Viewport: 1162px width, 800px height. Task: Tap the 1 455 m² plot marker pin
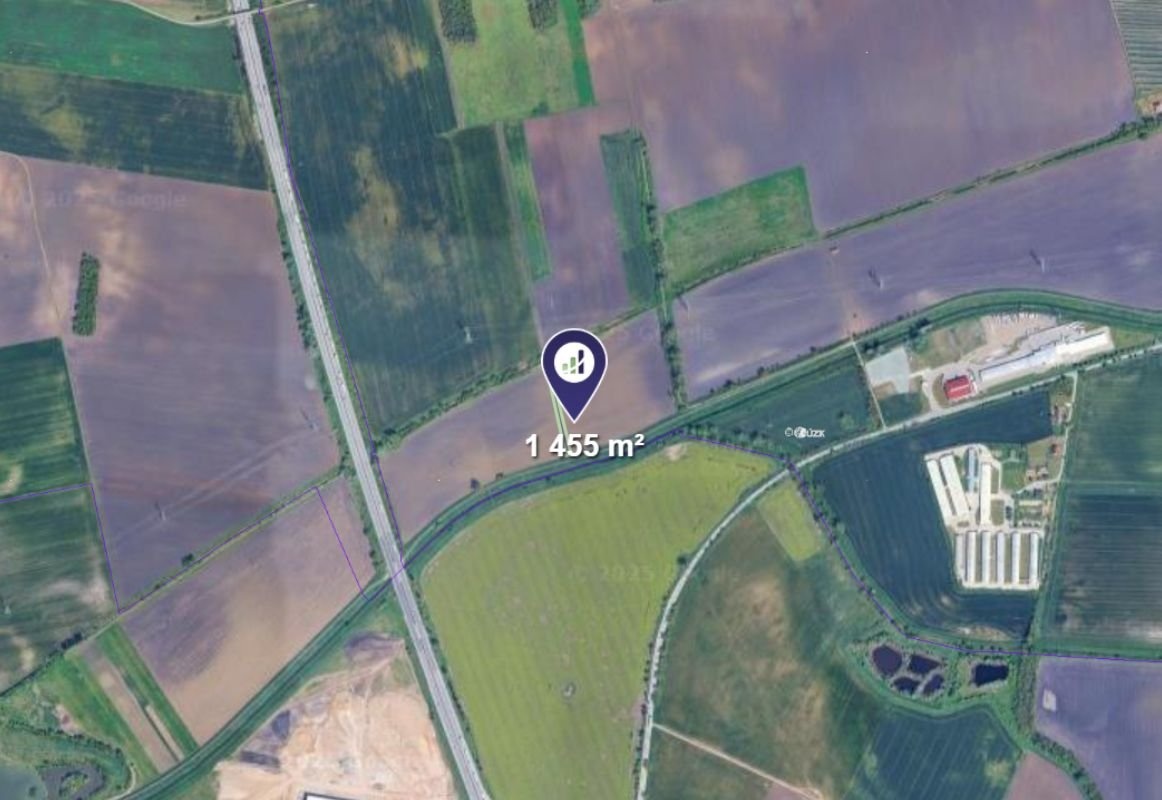tap(574, 366)
